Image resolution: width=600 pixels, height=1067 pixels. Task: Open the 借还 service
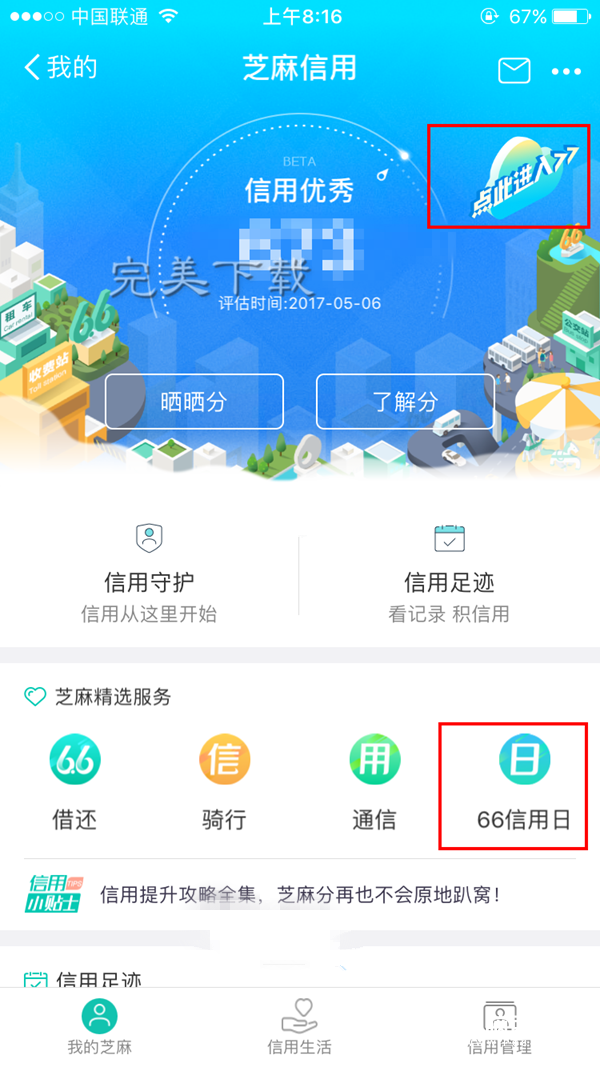tap(75, 783)
